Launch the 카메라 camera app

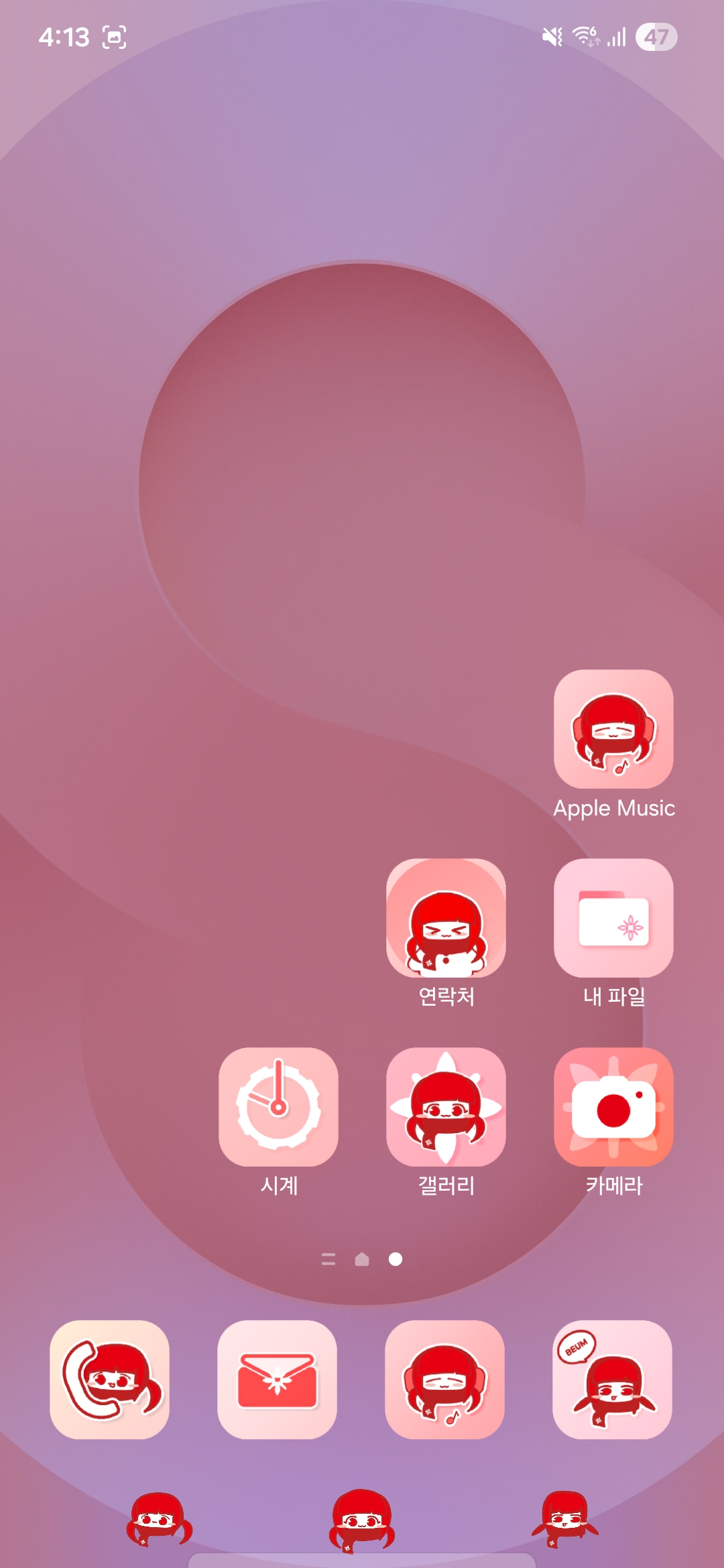613,1107
